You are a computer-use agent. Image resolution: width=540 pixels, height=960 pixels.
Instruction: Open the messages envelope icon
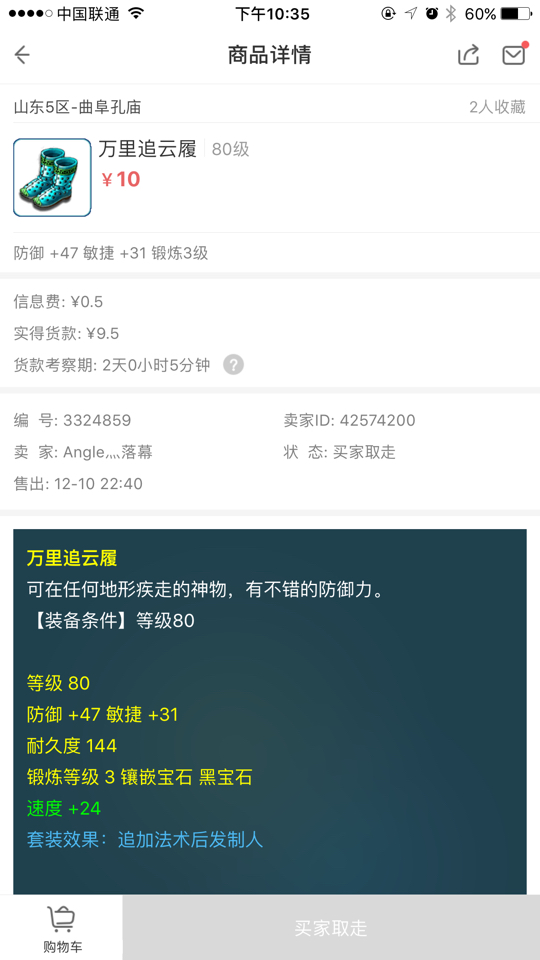[514, 54]
